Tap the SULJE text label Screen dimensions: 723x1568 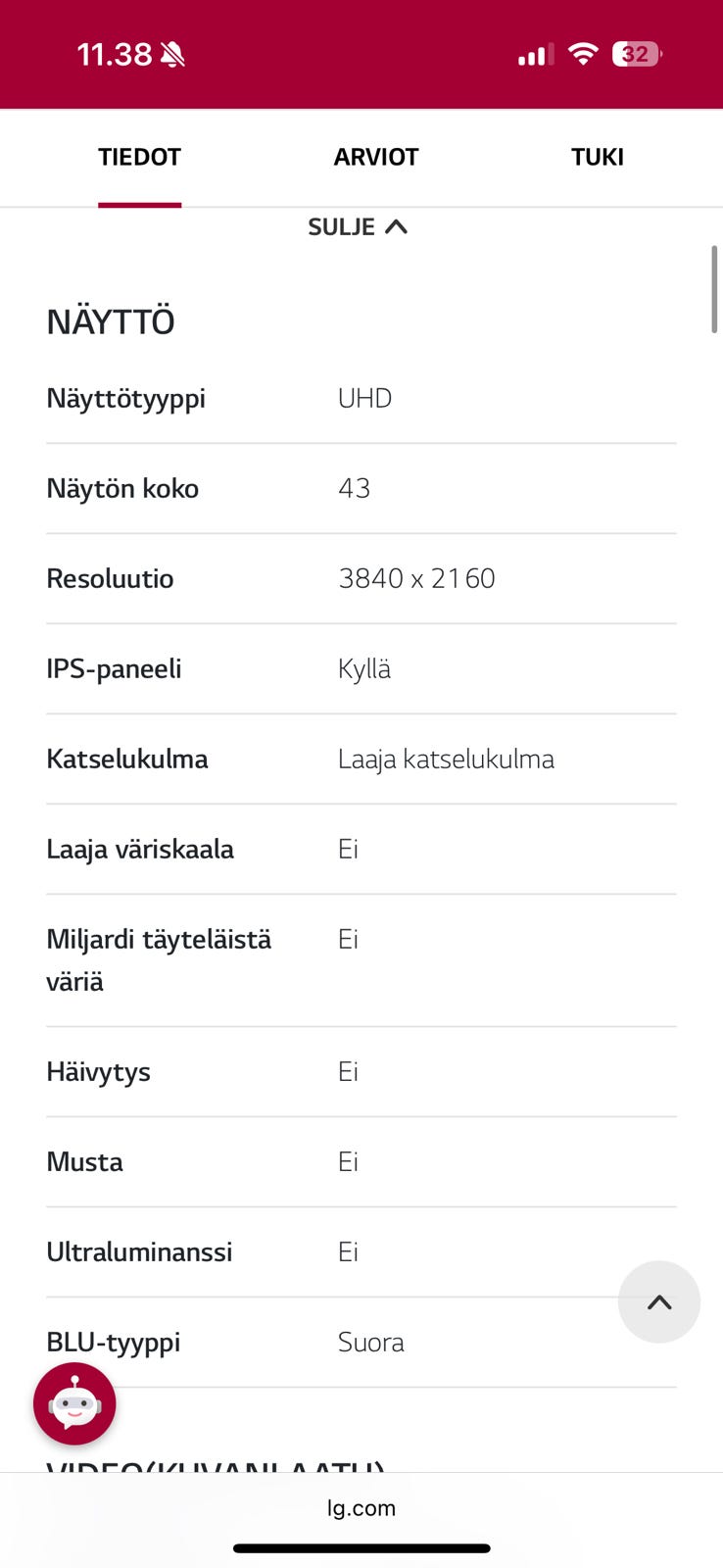tap(341, 226)
